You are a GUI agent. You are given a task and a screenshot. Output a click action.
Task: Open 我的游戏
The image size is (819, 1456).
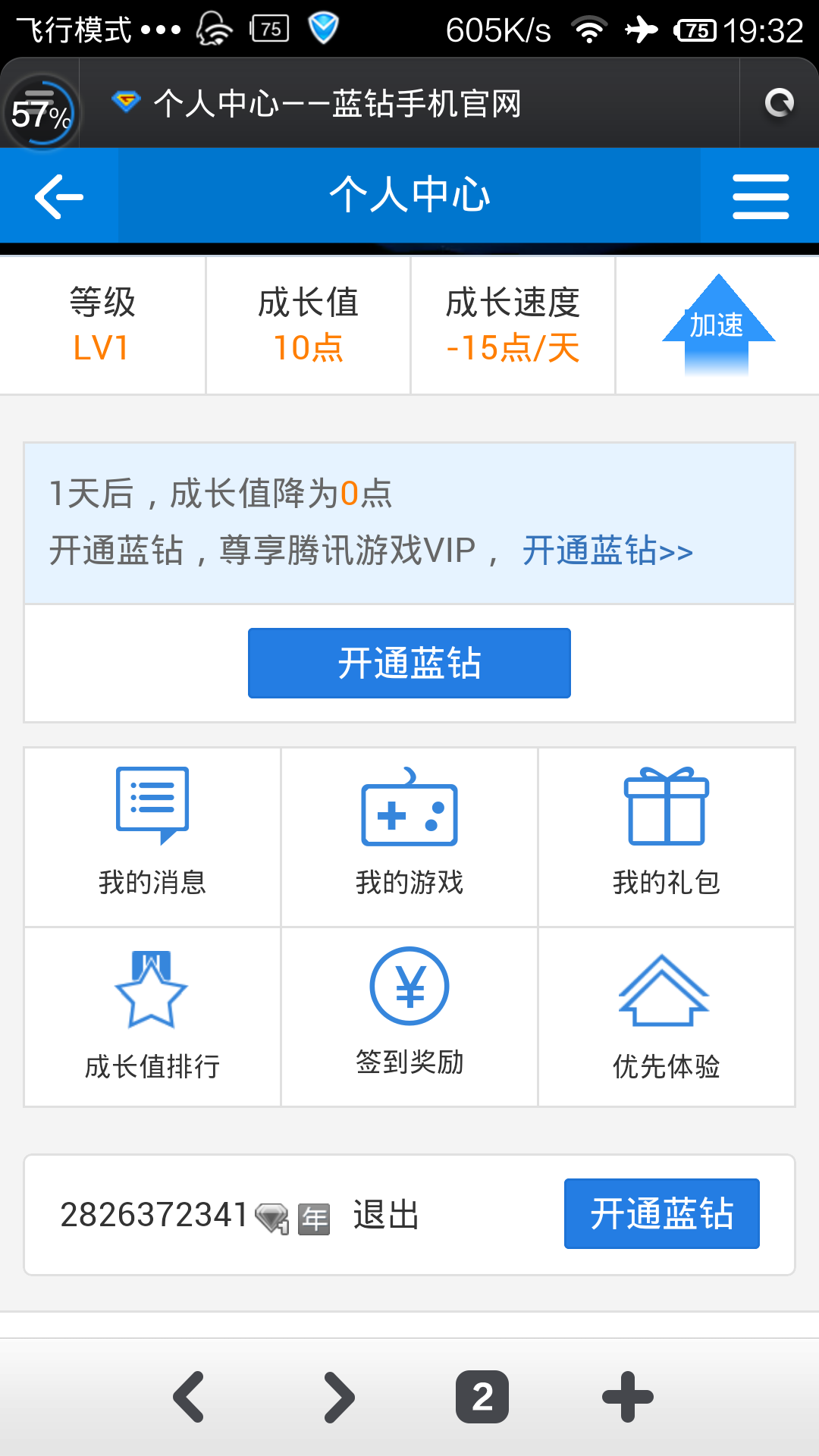coord(409,836)
